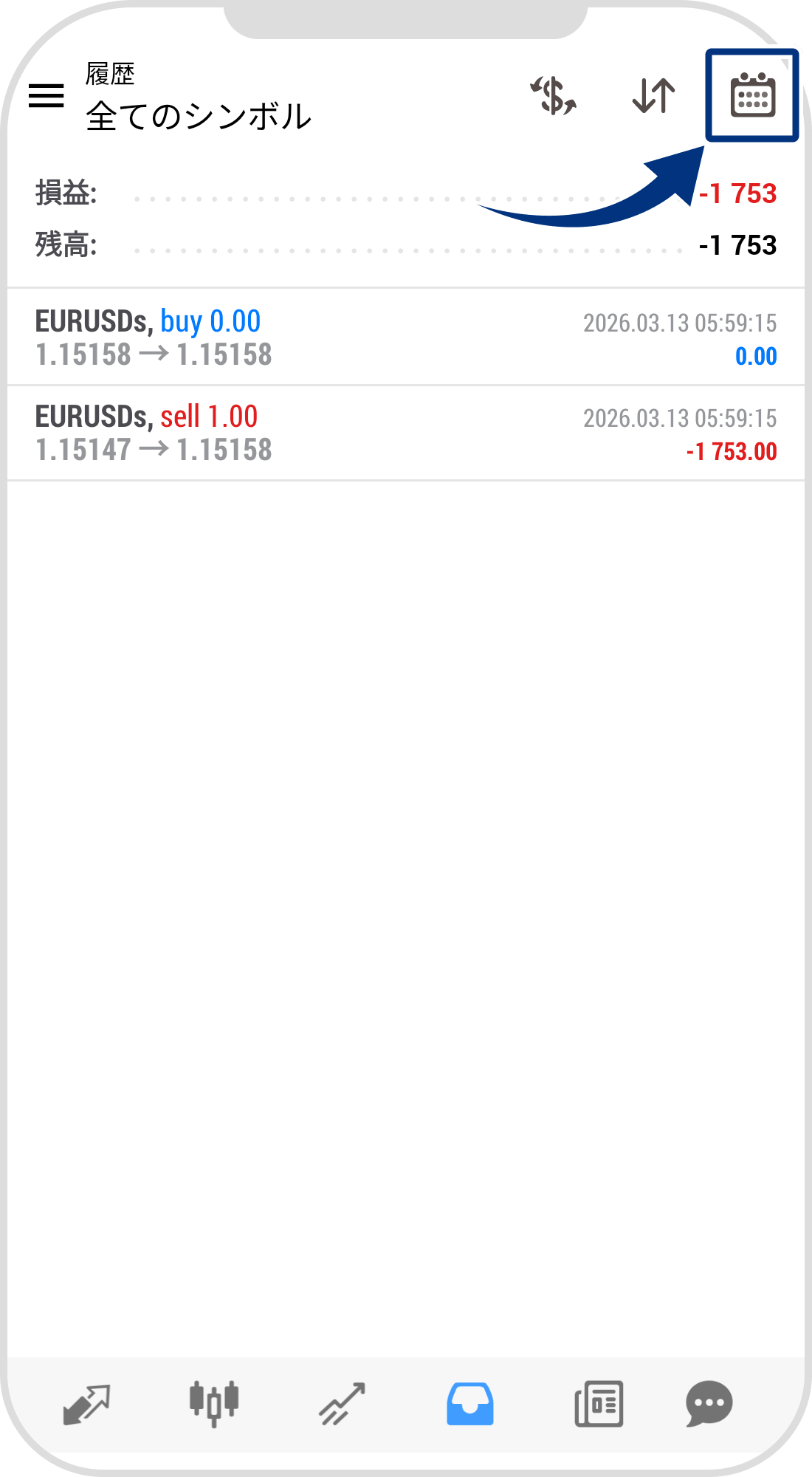Open the symbol filter dollar icon

coord(554,96)
